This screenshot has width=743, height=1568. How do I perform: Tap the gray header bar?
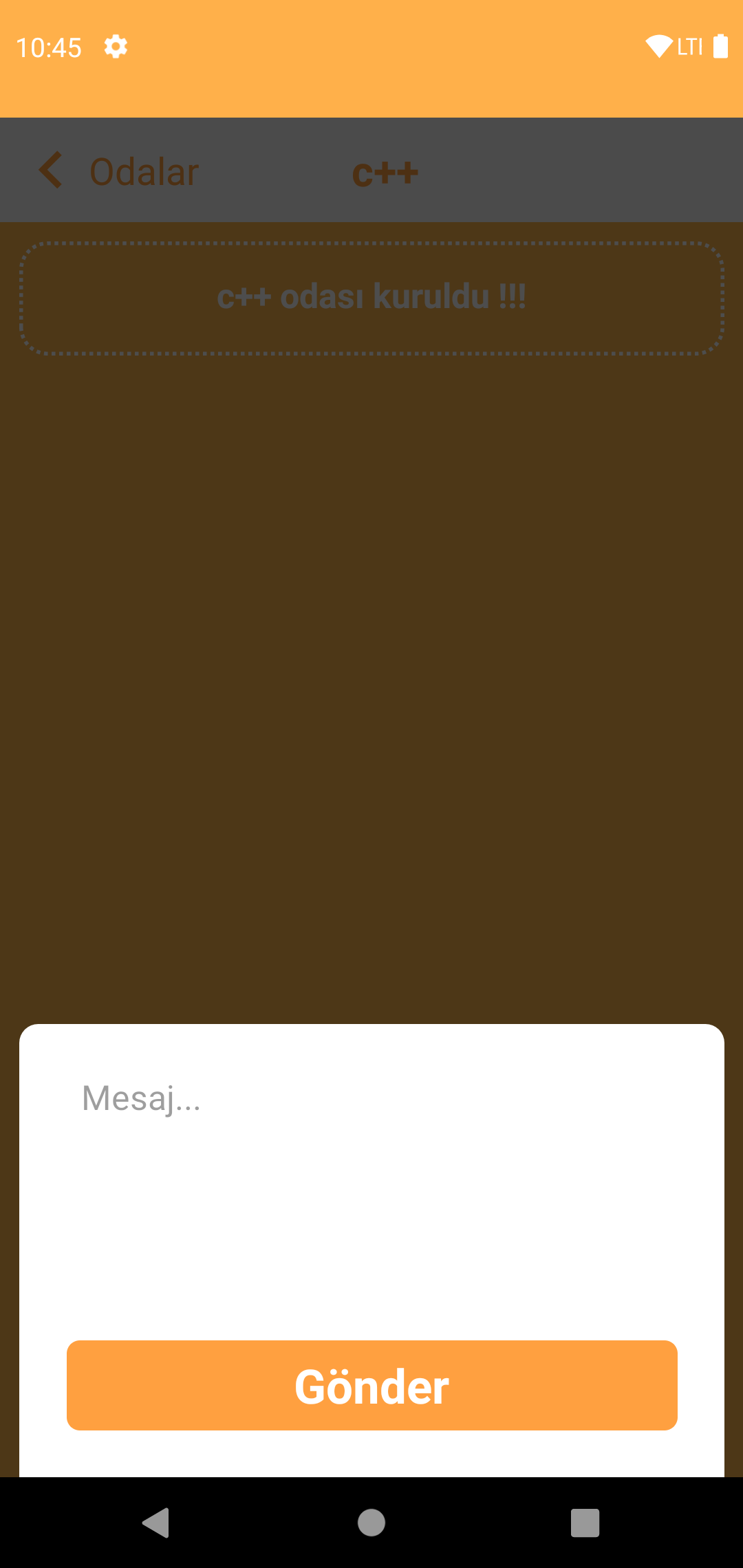pyautogui.click(x=550, y=170)
